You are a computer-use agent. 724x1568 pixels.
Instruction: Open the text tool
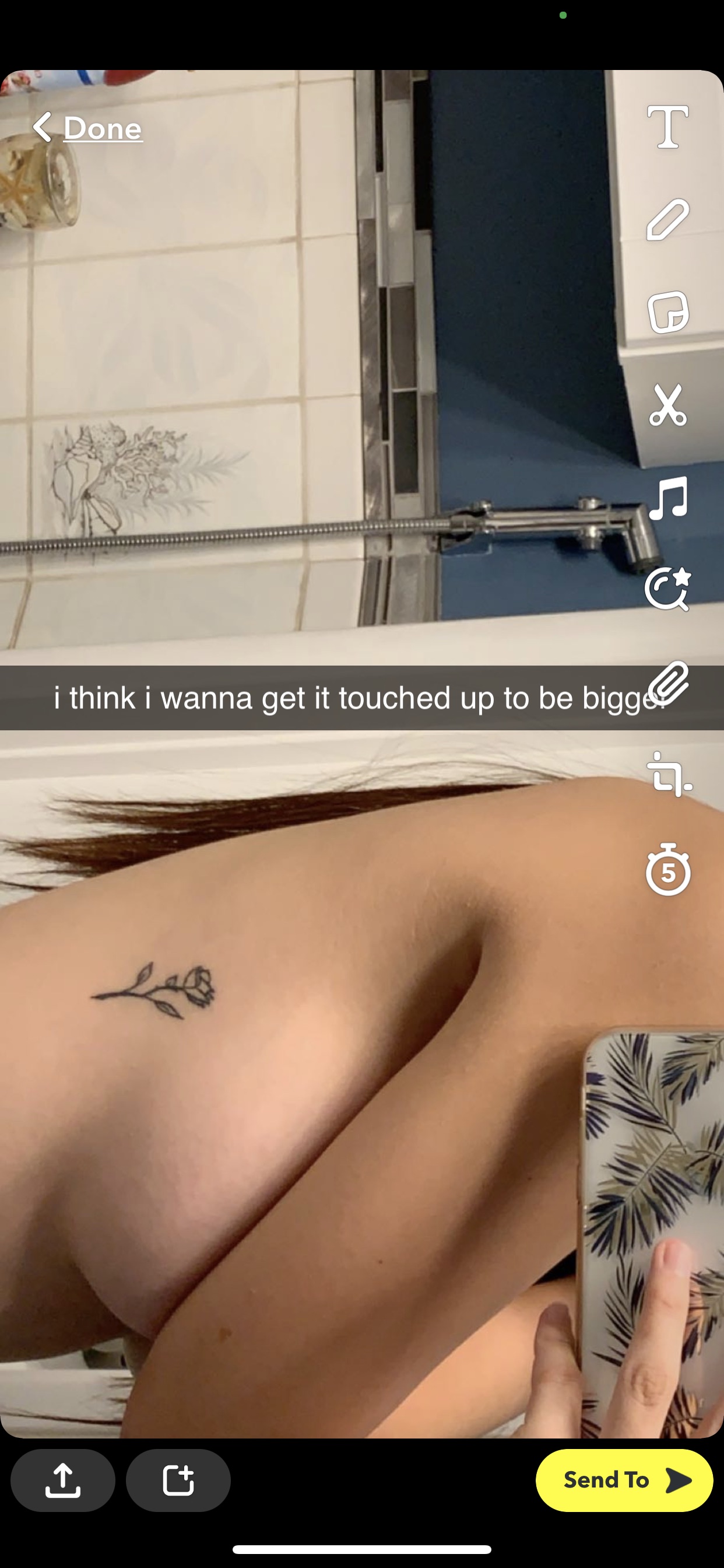pyautogui.click(x=668, y=127)
